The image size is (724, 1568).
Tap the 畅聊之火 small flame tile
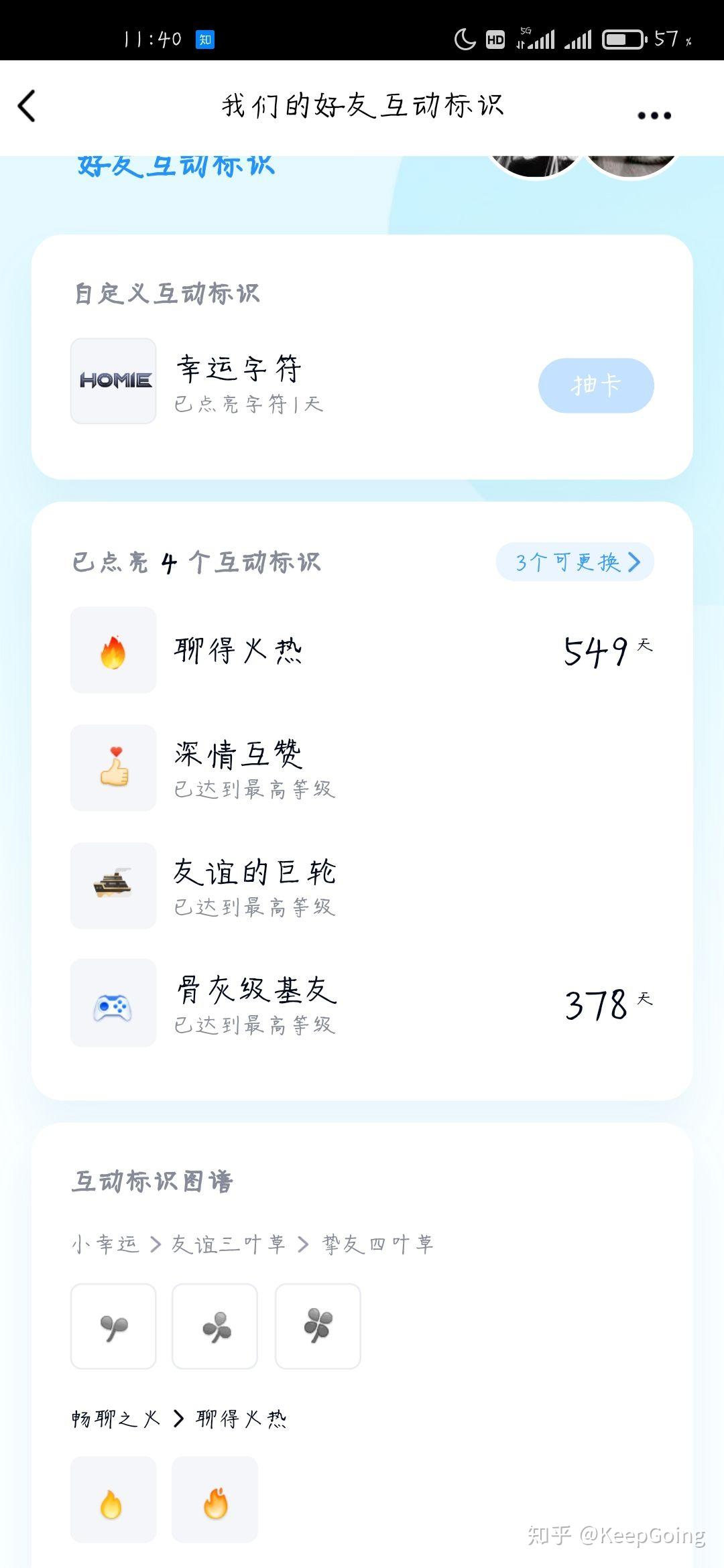point(113,1499)
